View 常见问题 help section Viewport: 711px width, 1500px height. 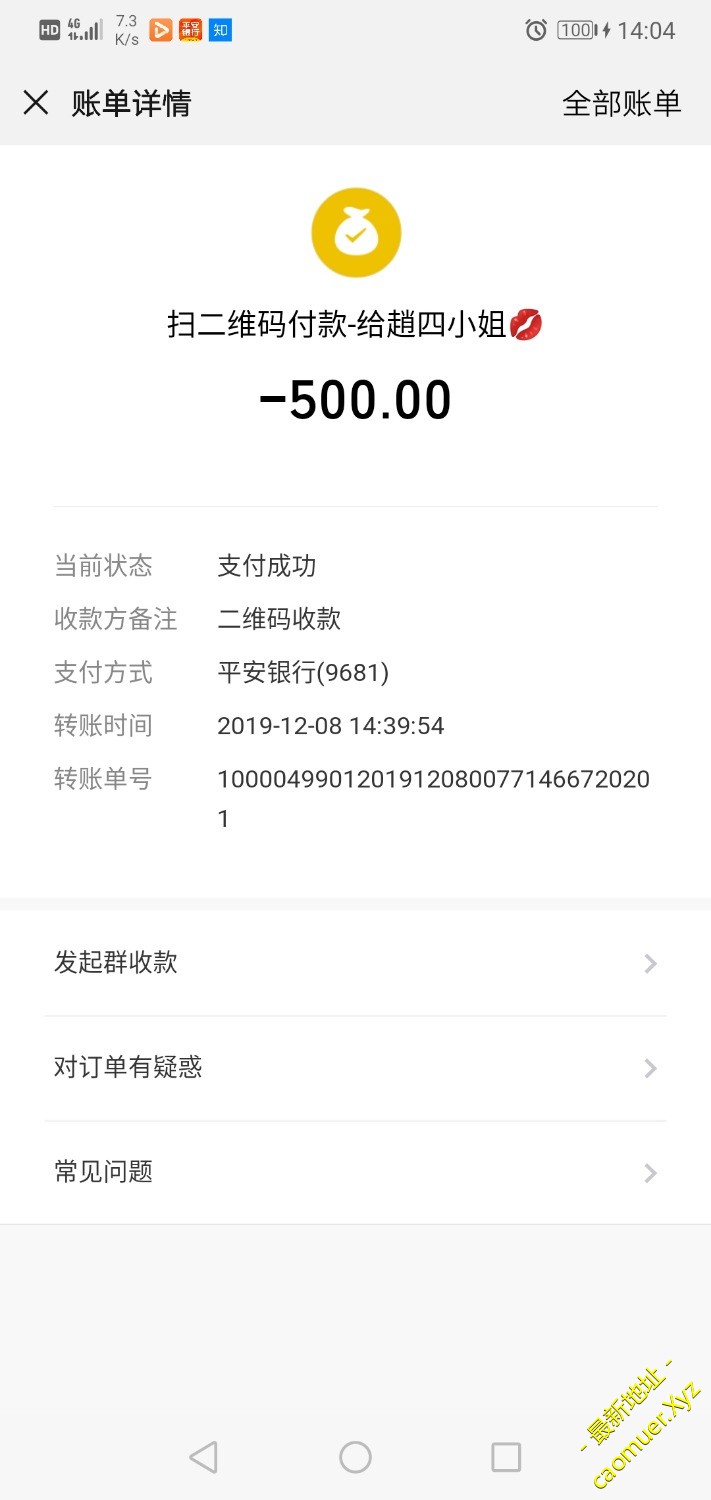point(355,1172)
